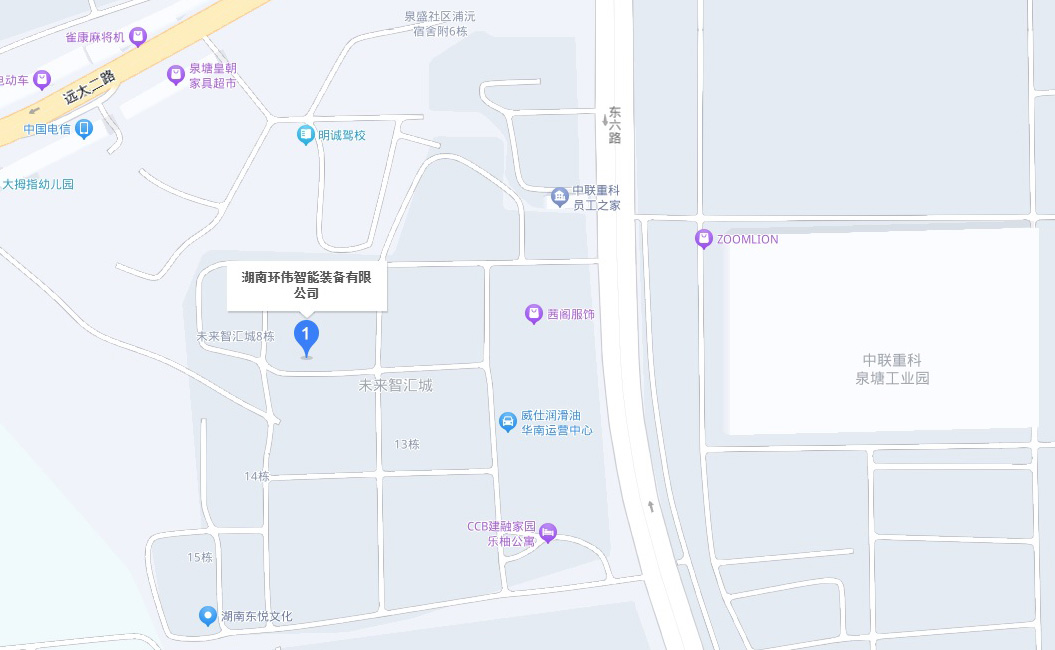Open the CCB建融家园 乐柚公寓 hotel marker

(548, 534)
